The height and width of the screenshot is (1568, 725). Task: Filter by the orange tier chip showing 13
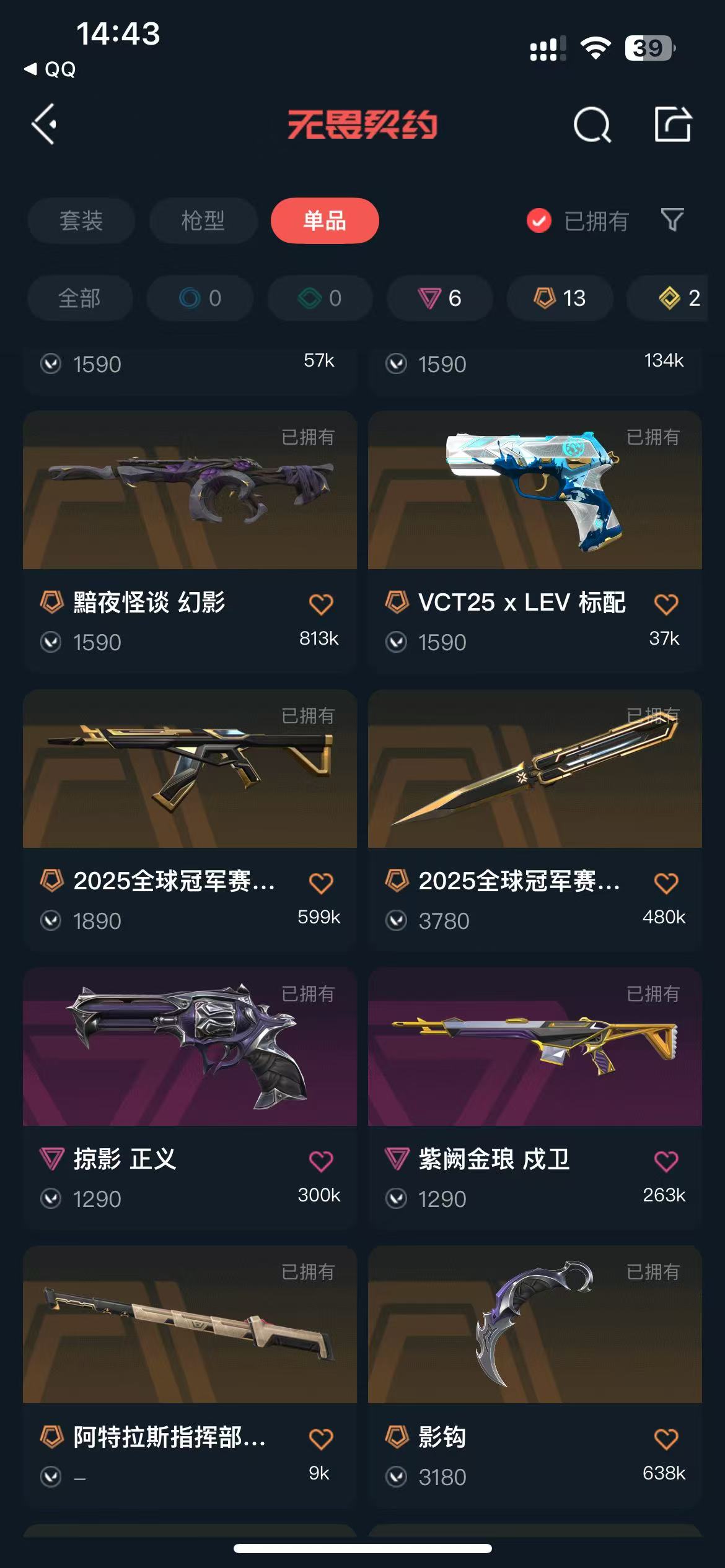(560, 298)
